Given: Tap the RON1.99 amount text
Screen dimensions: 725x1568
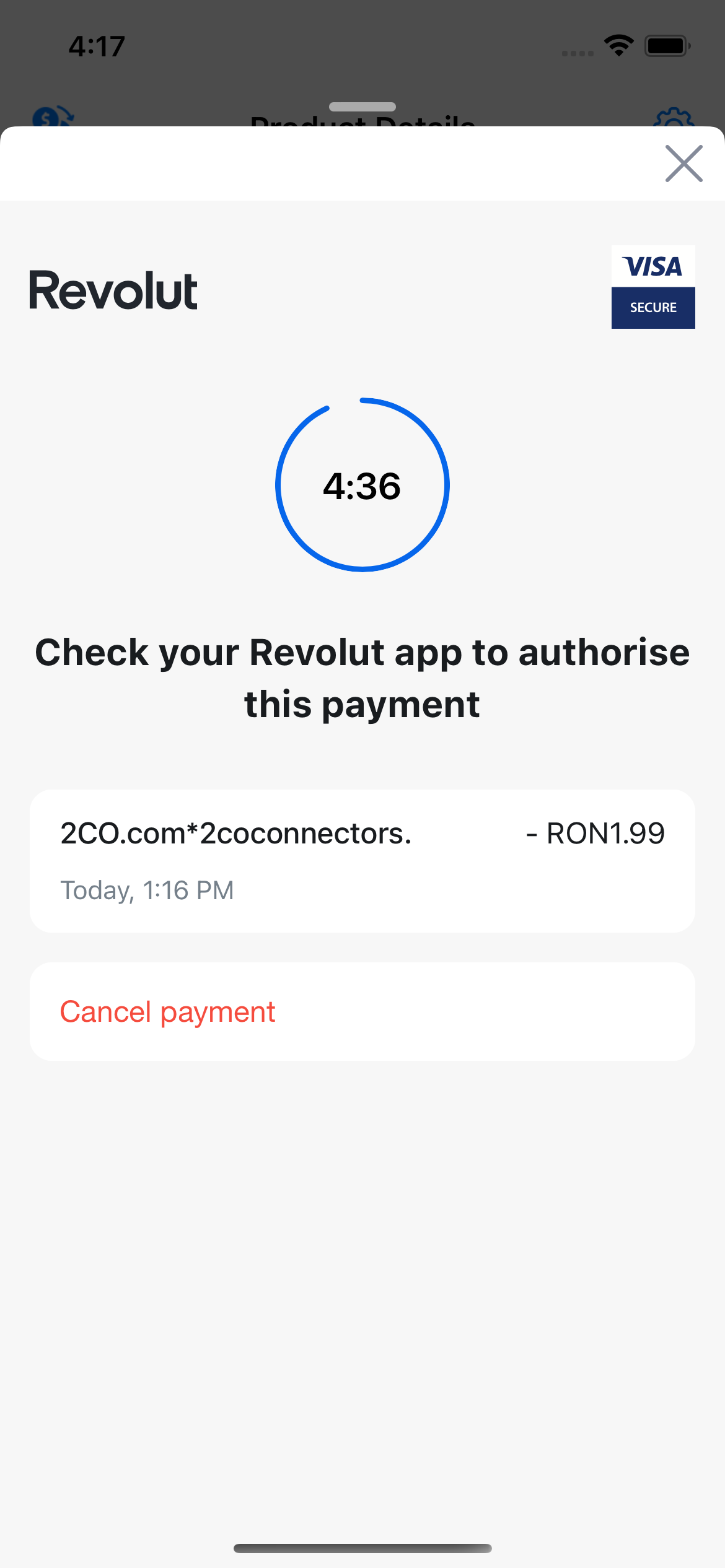Looking at the screenshot, I should [x=595, y=833].
